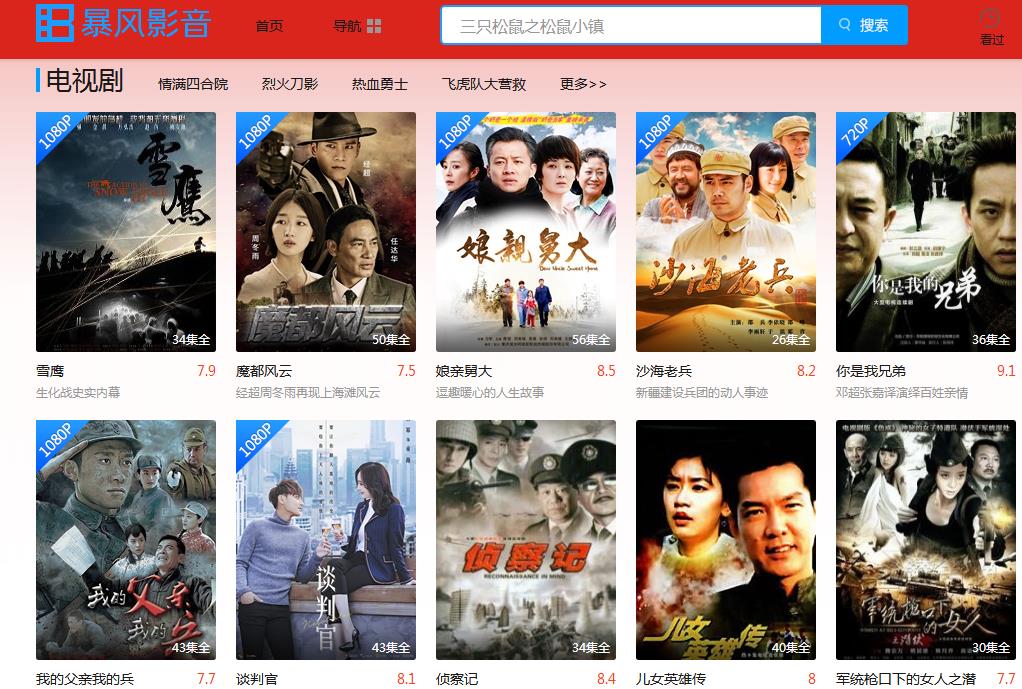Open the 娘亲舅大 drama poster
This screenshot has width=1022, height=689.
pyautogui.click(x=526, y=231)
